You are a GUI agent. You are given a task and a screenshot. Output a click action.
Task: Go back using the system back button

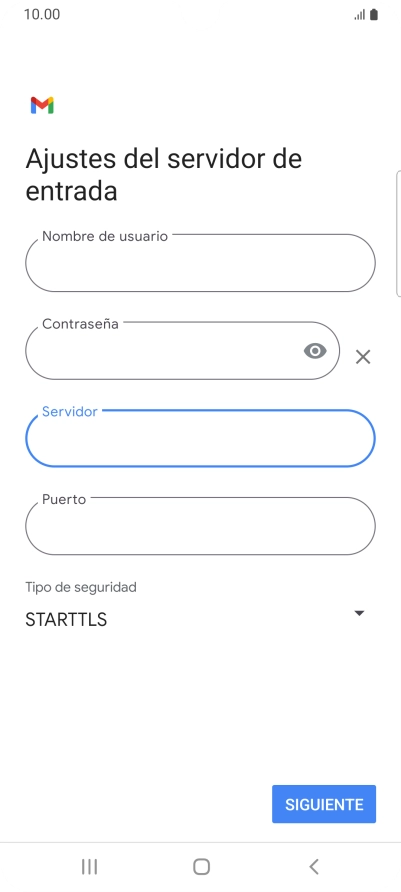point(313,866)
